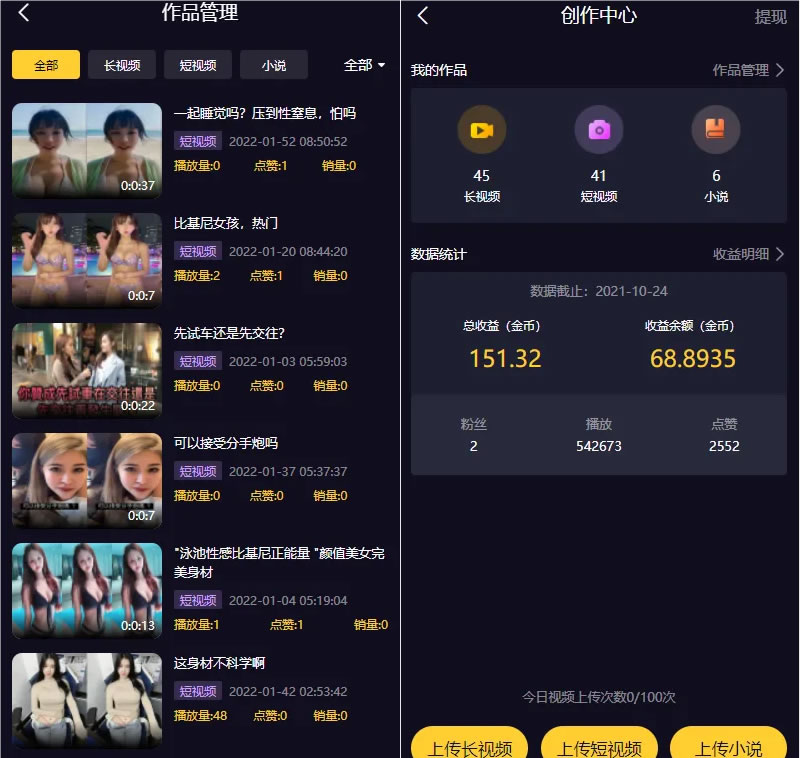
Task: Show only 小说 using the filter chip
Action: tap(274, 65)
